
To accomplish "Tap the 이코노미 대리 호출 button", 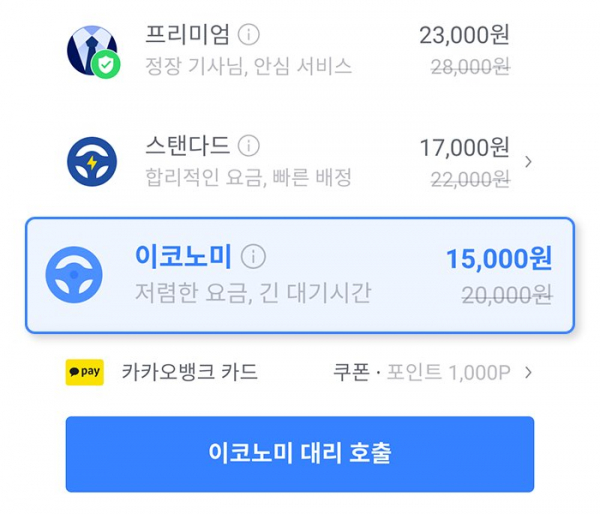I will point(300,454).
